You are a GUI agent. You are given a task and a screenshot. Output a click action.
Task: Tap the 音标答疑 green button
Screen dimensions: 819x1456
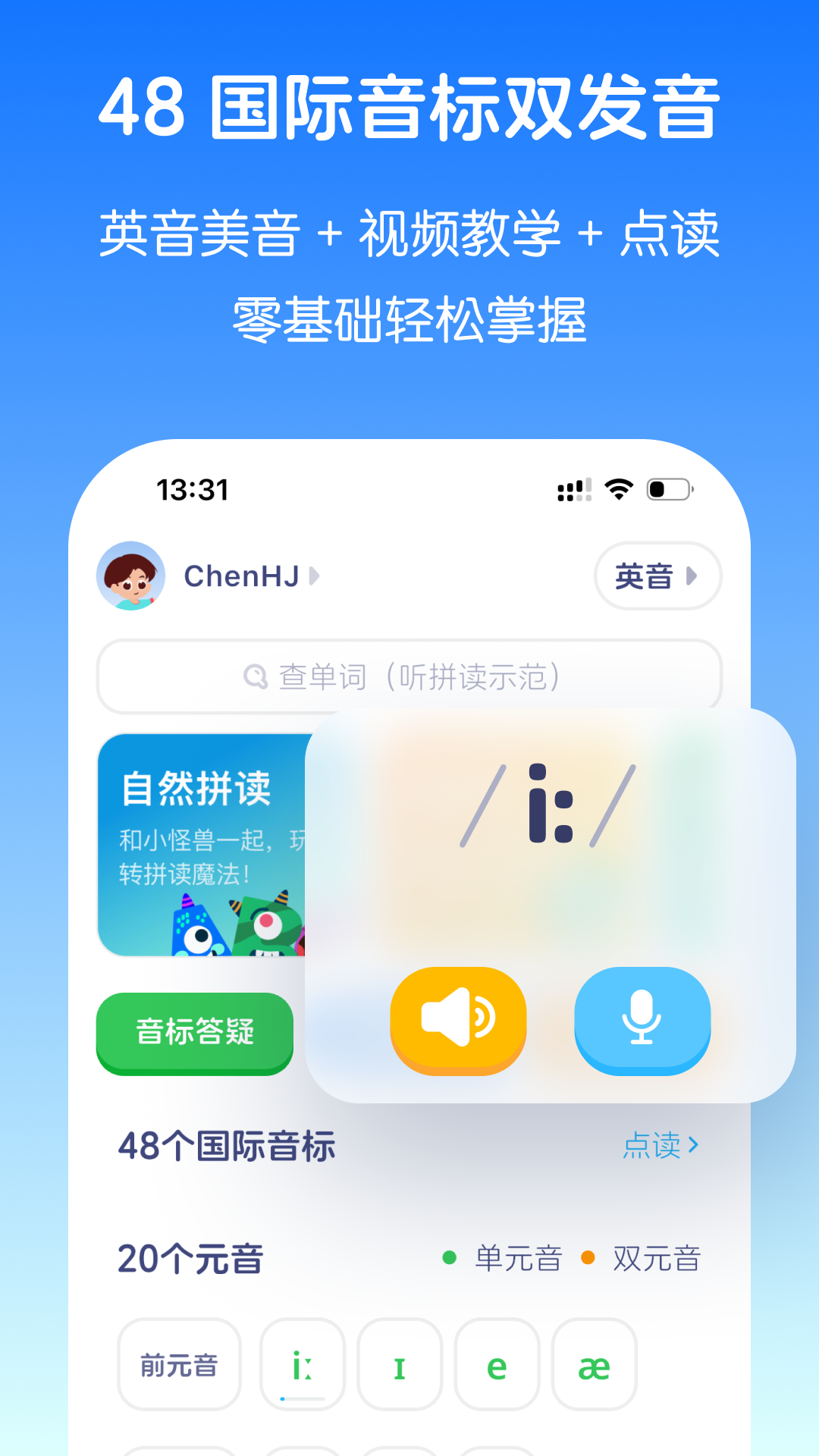click(x=194, y=1030)
